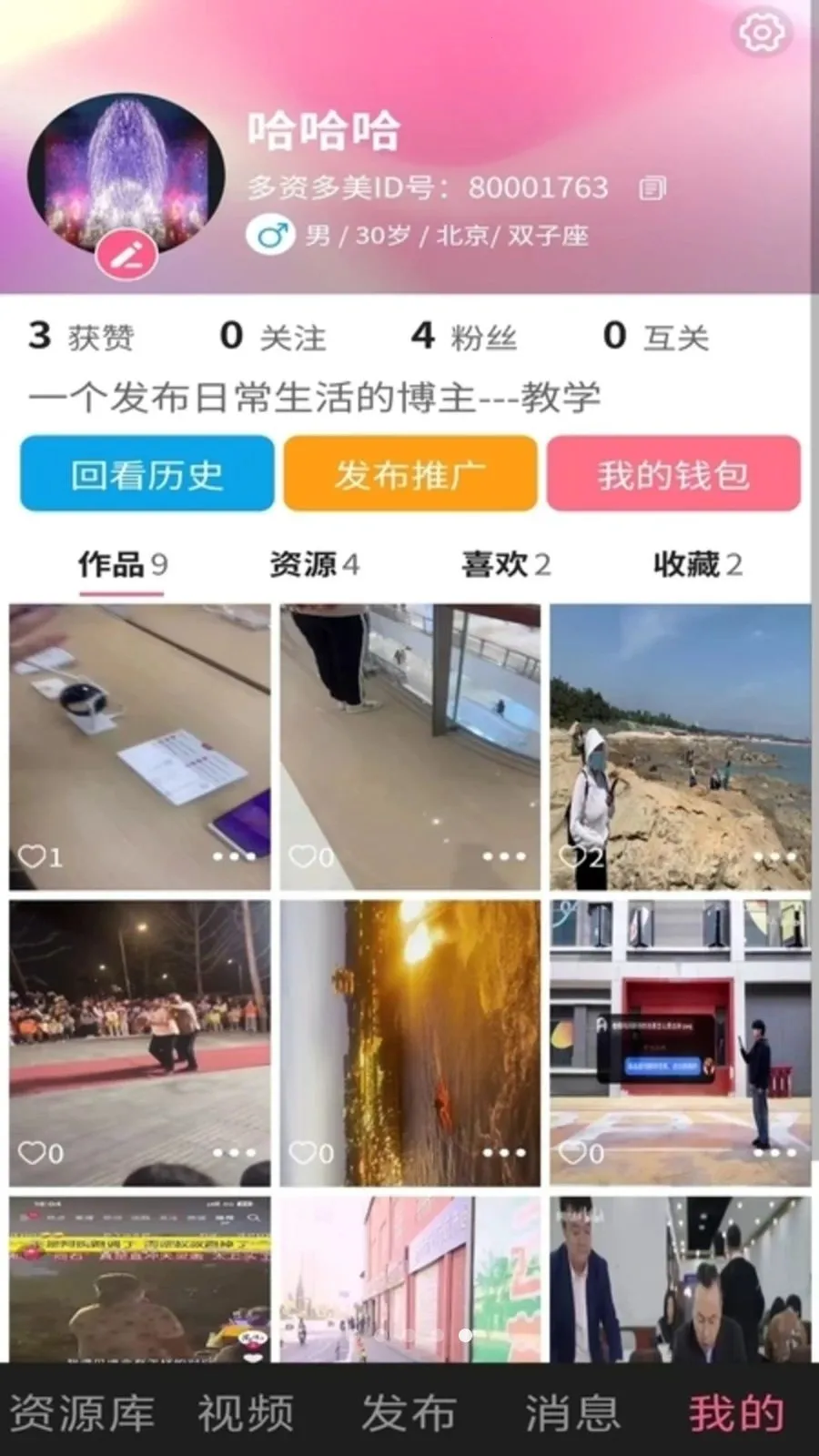The height and width of the screenshot is (1456, 819).
Task: Open the seaside rocks video thumbnail
Action: pyautogui.click(x=680, y=746)
